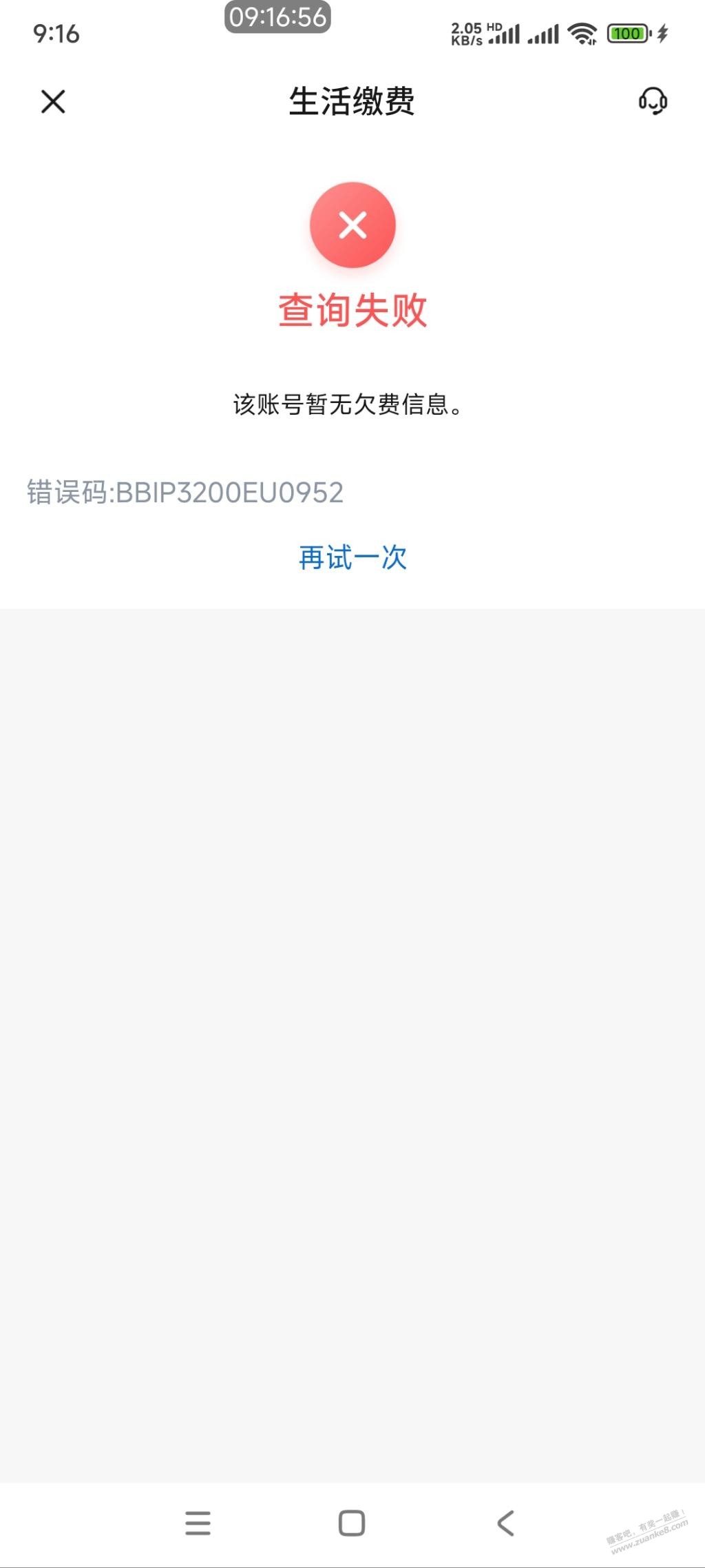Viewport: 705px width, 1568px height.
Task: Tap 再试一次 to retry the query
Action: coord(352,557)
